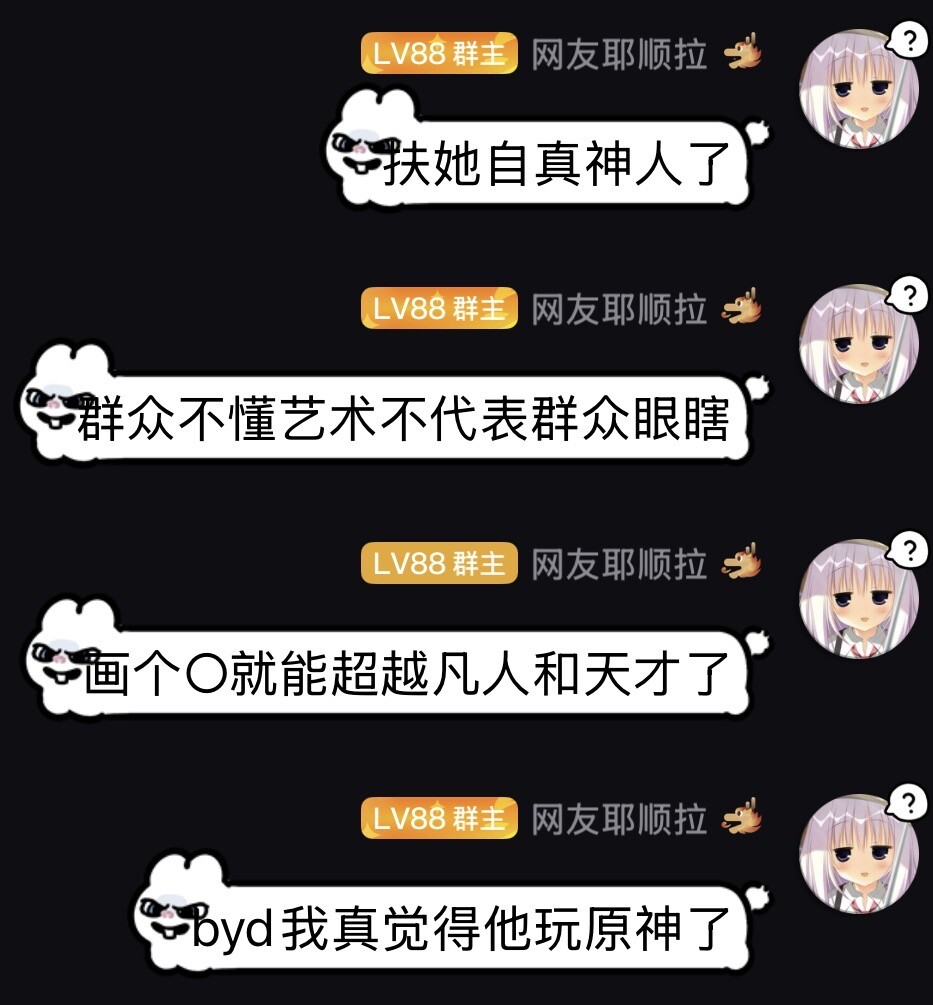Image resolution: width=933 pixels, height=1005 pixels.
Task: View profile from avatar beside "画个○就能超越" message
Action: [x=860, y=598]
